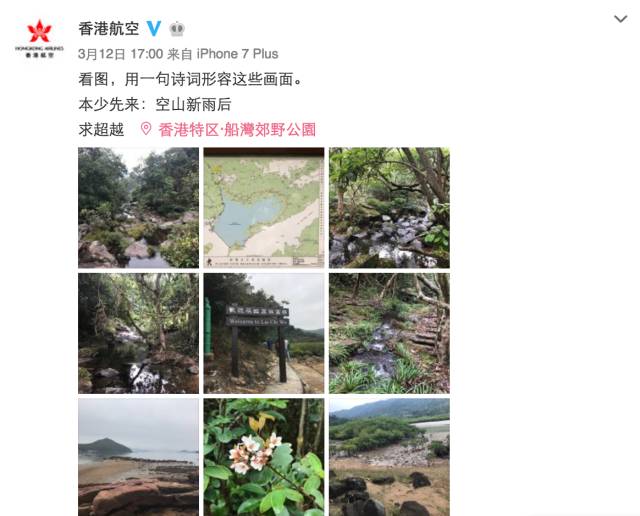Open the 香港特区·船灣郊野公園 location link
Image resolution: width=640 pixels, height=516 pixels.
228,129
